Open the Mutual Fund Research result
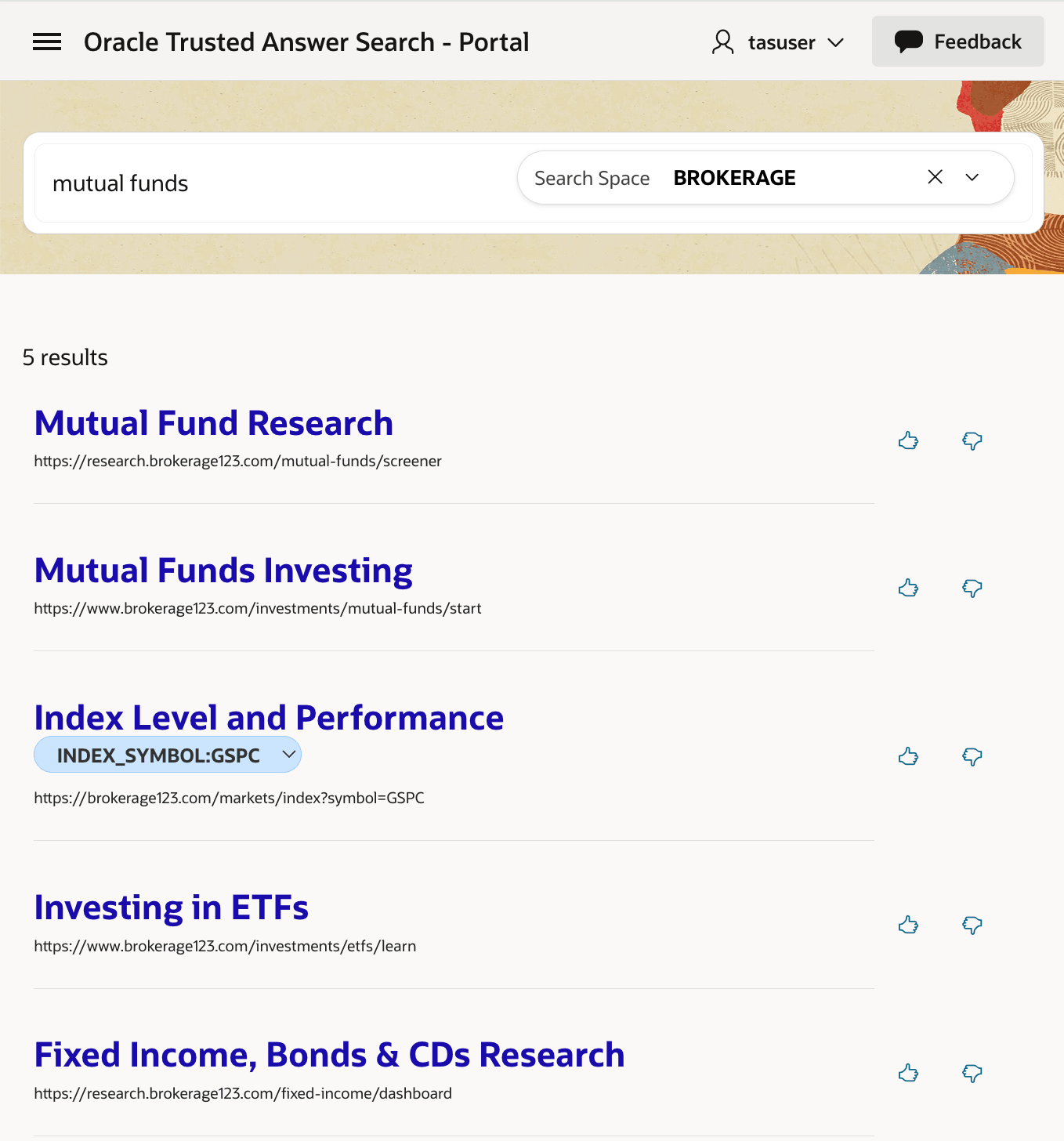The image size is (1064, 1141). (x=214, y=423)
